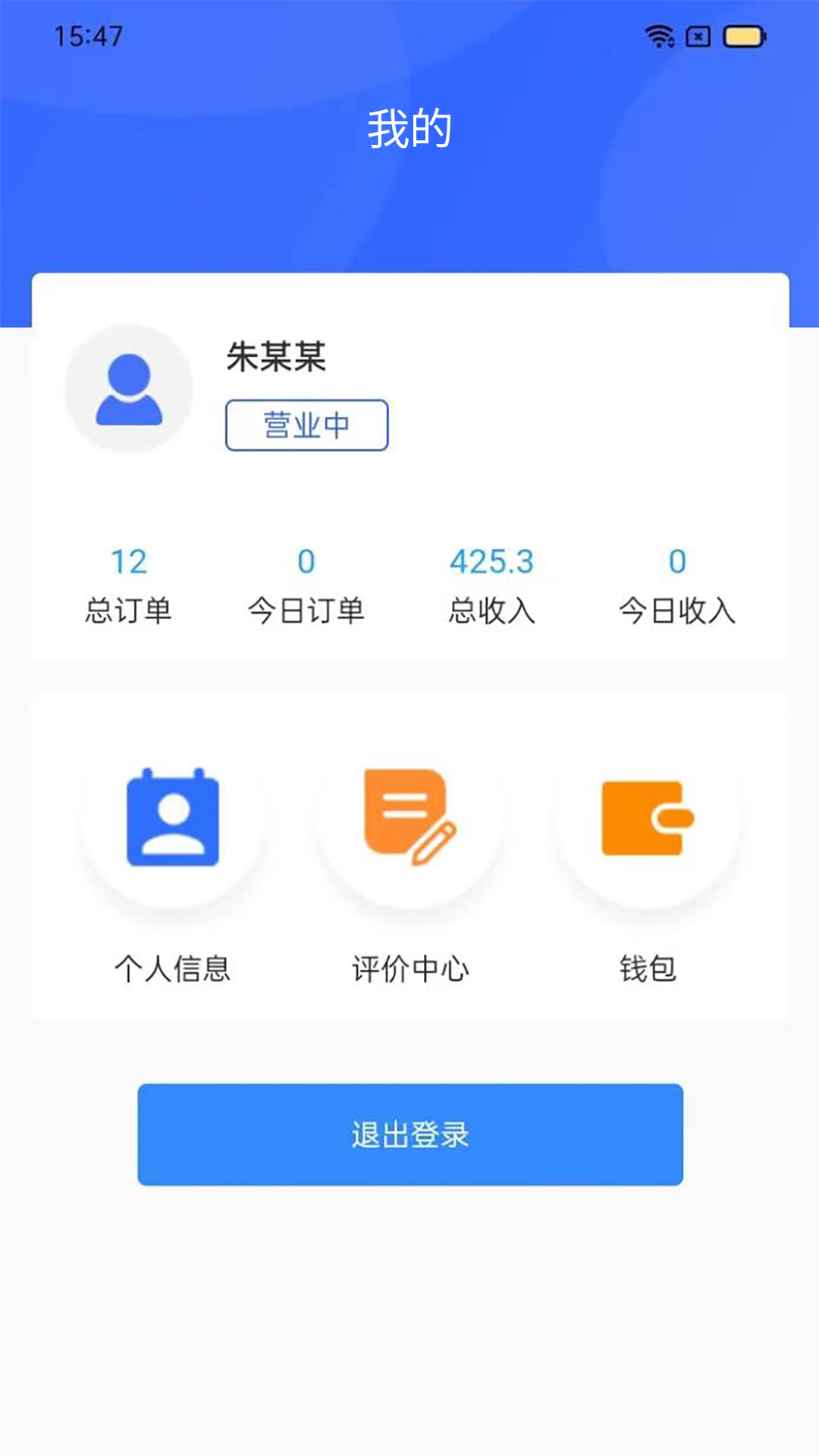Tap the profile avatar picture
Viewport: 819px width, 1456px height.
[129, 388]
